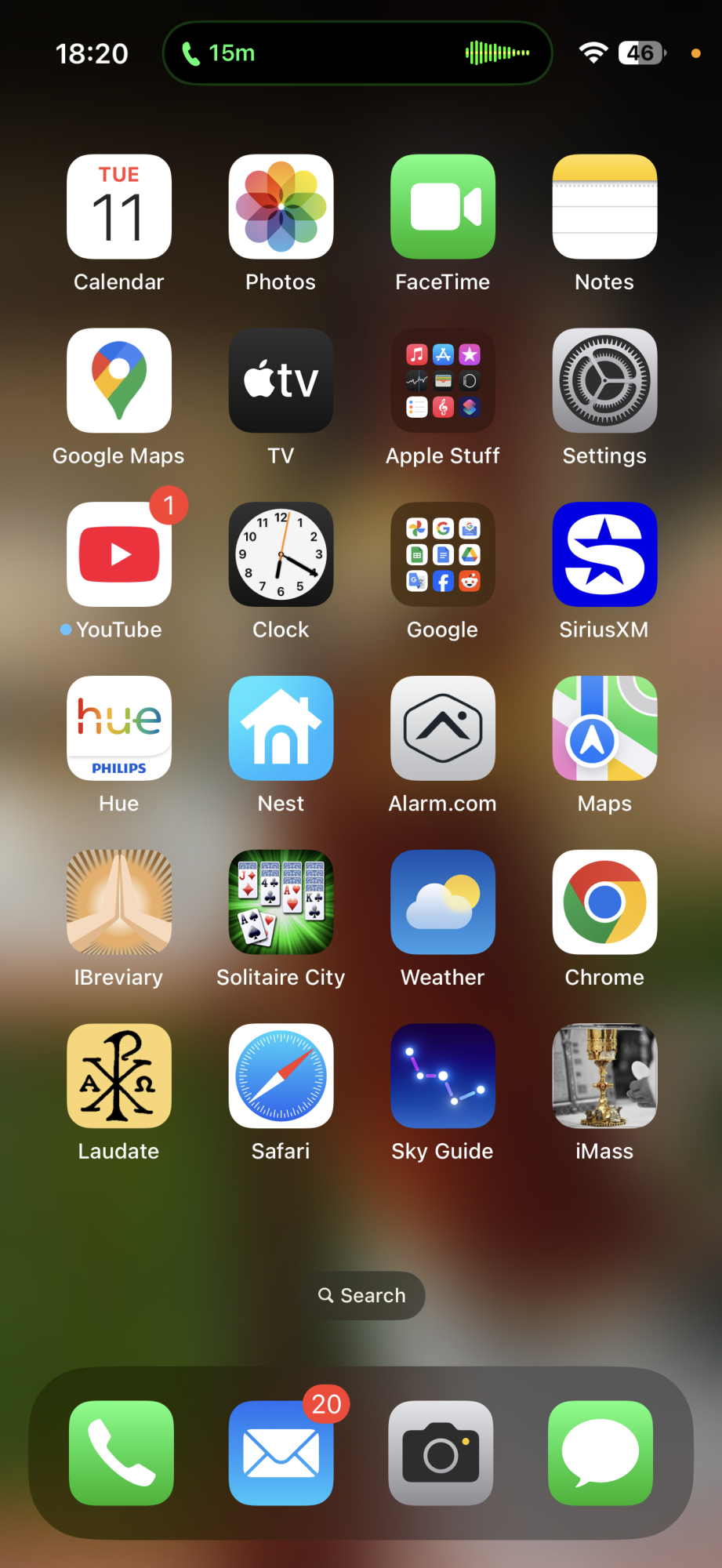722x1568 pixels.
Task: Open the Calendar app
Action: pyautogui.click(x=119, y=207)
